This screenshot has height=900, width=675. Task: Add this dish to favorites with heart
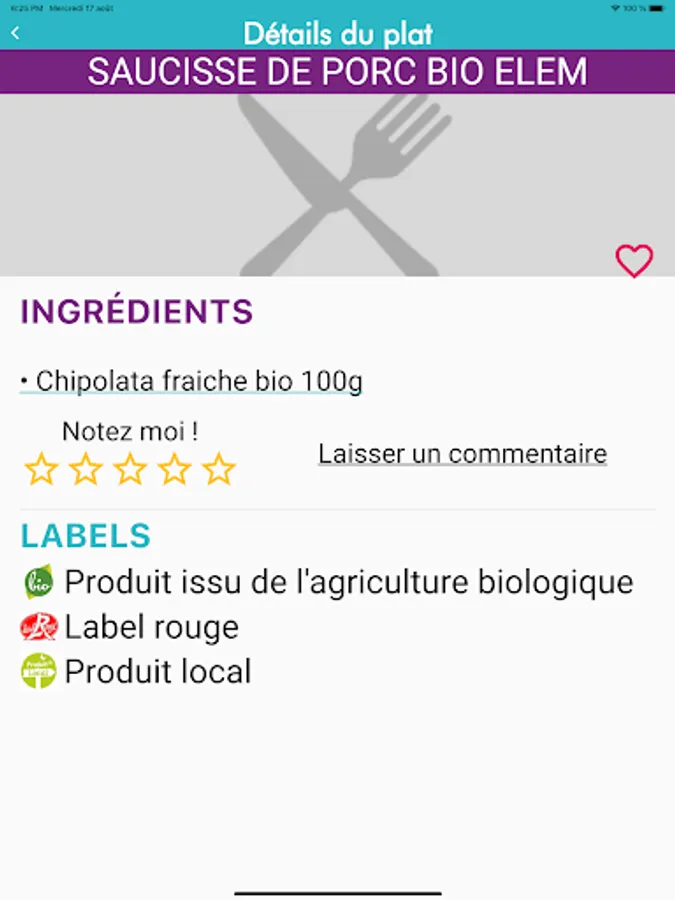[x=634, y=261]
